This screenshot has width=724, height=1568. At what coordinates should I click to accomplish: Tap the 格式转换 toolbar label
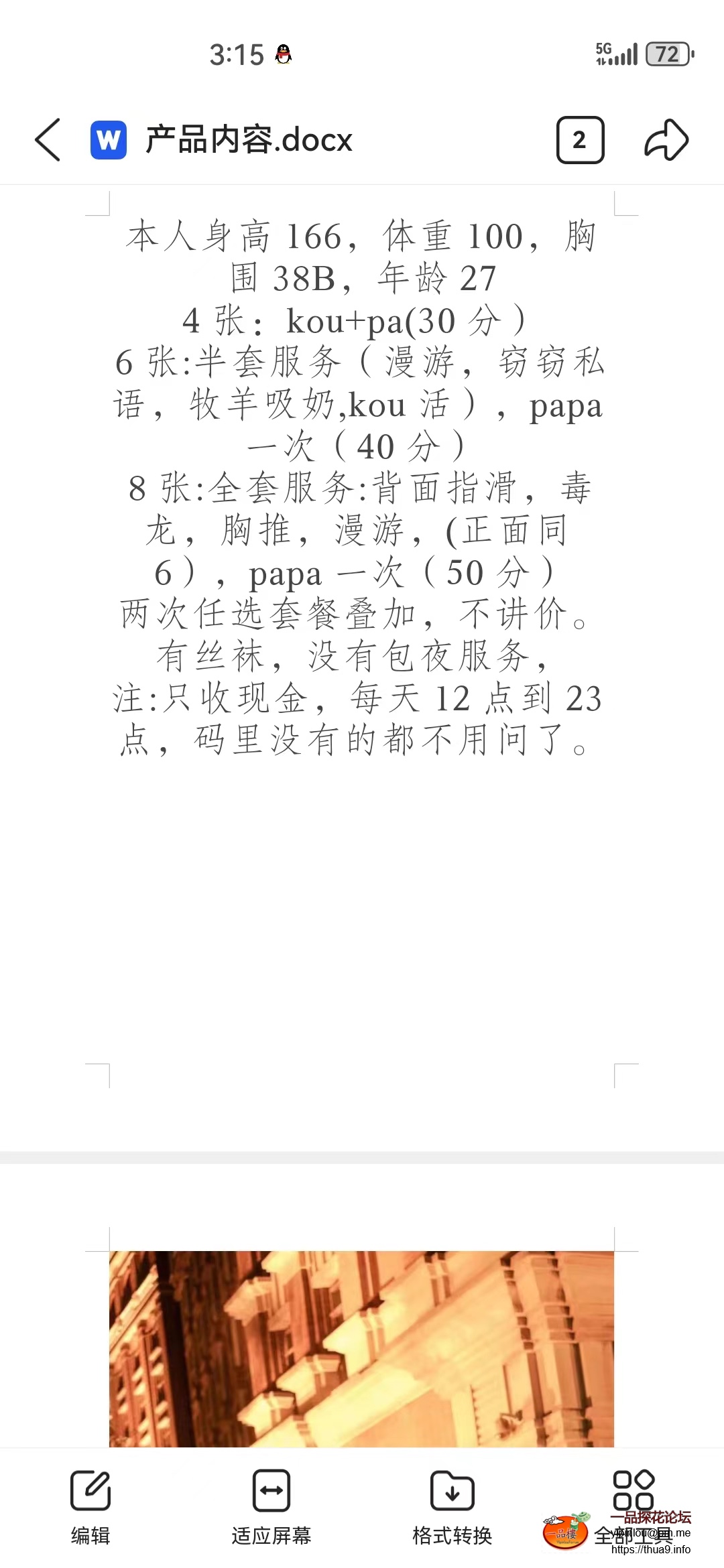pyautogui.click(x=452, y=1536)
